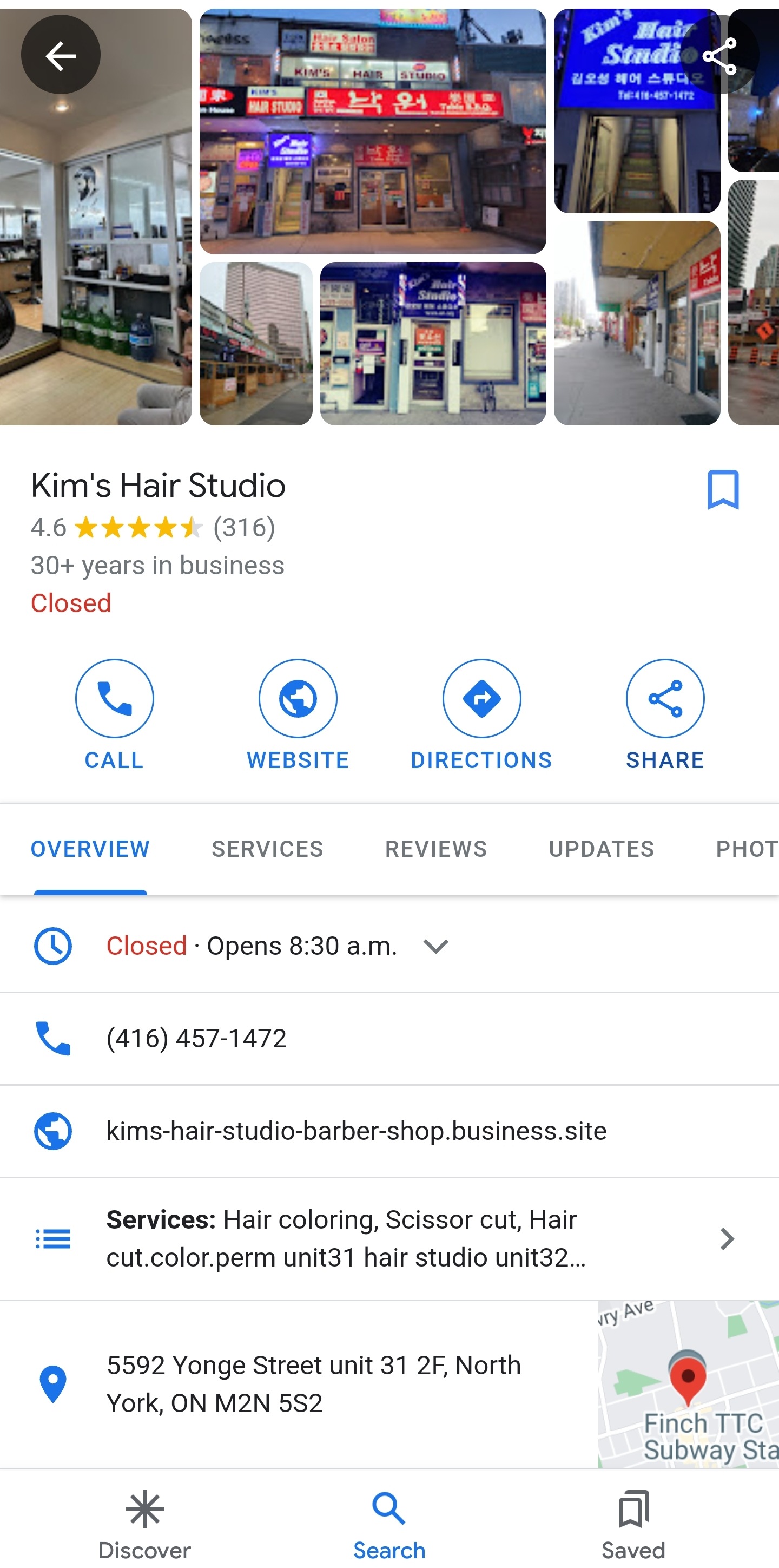Open the large storefront photo
The height and width of the screenshot is (1568, 779).
coord(372,131)
